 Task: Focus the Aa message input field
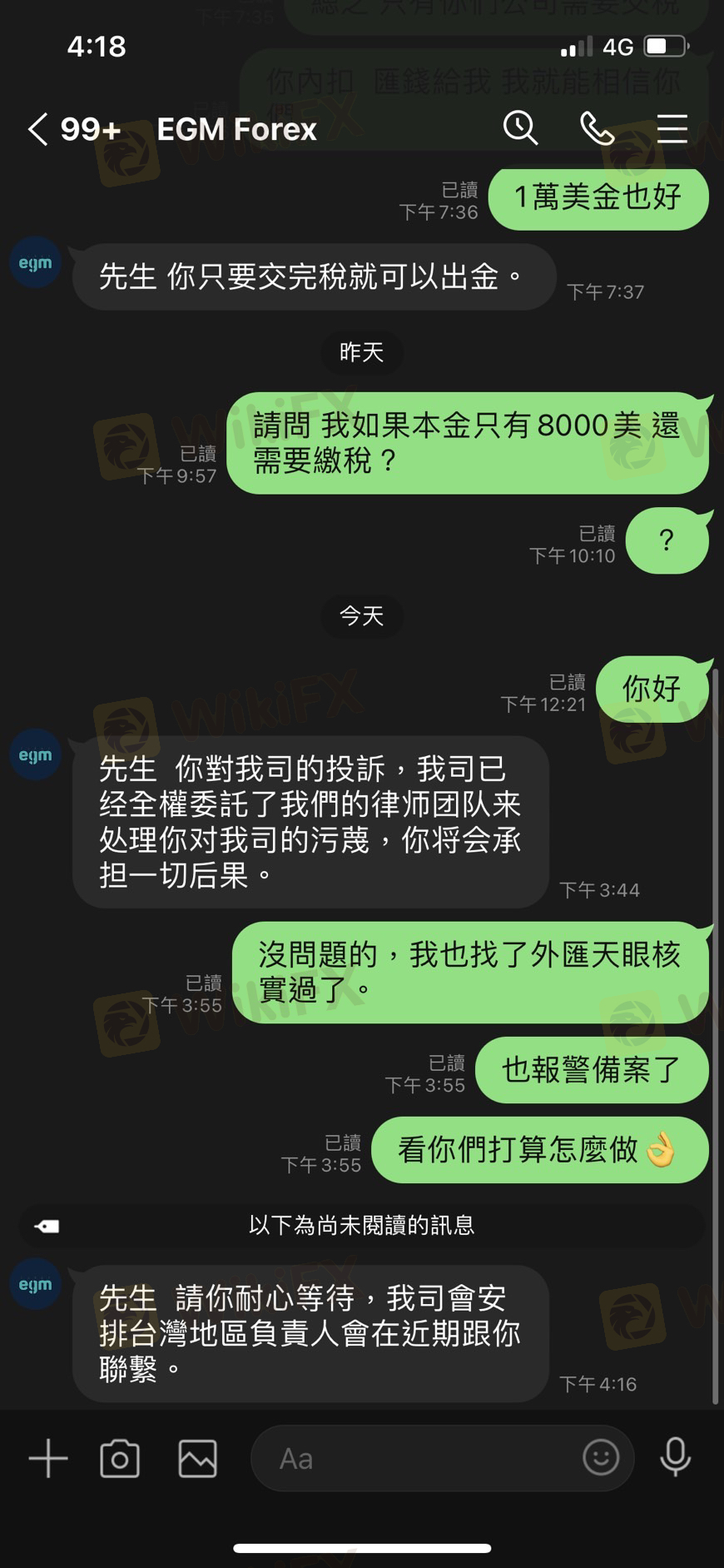(x=416, y=1458)
